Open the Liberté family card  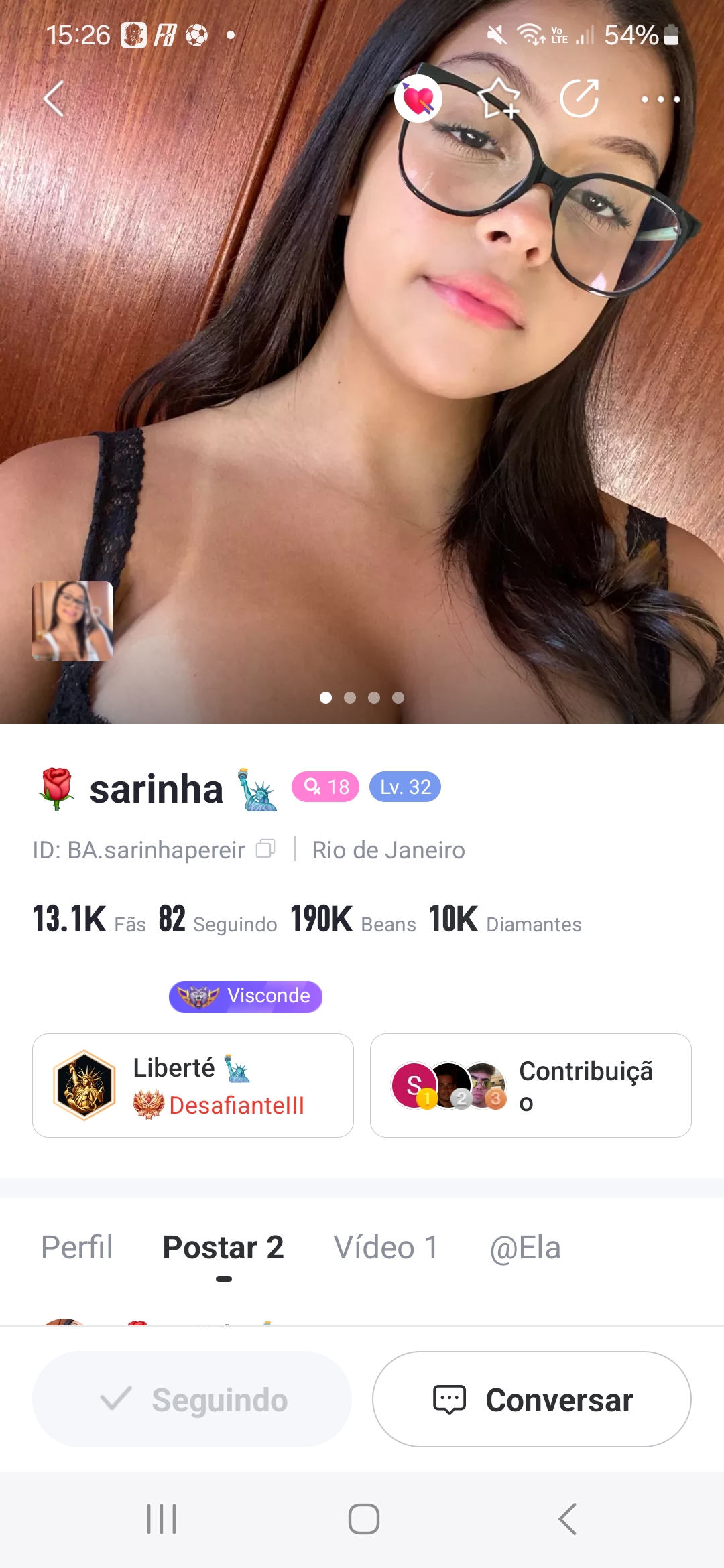click(193, 1086)
